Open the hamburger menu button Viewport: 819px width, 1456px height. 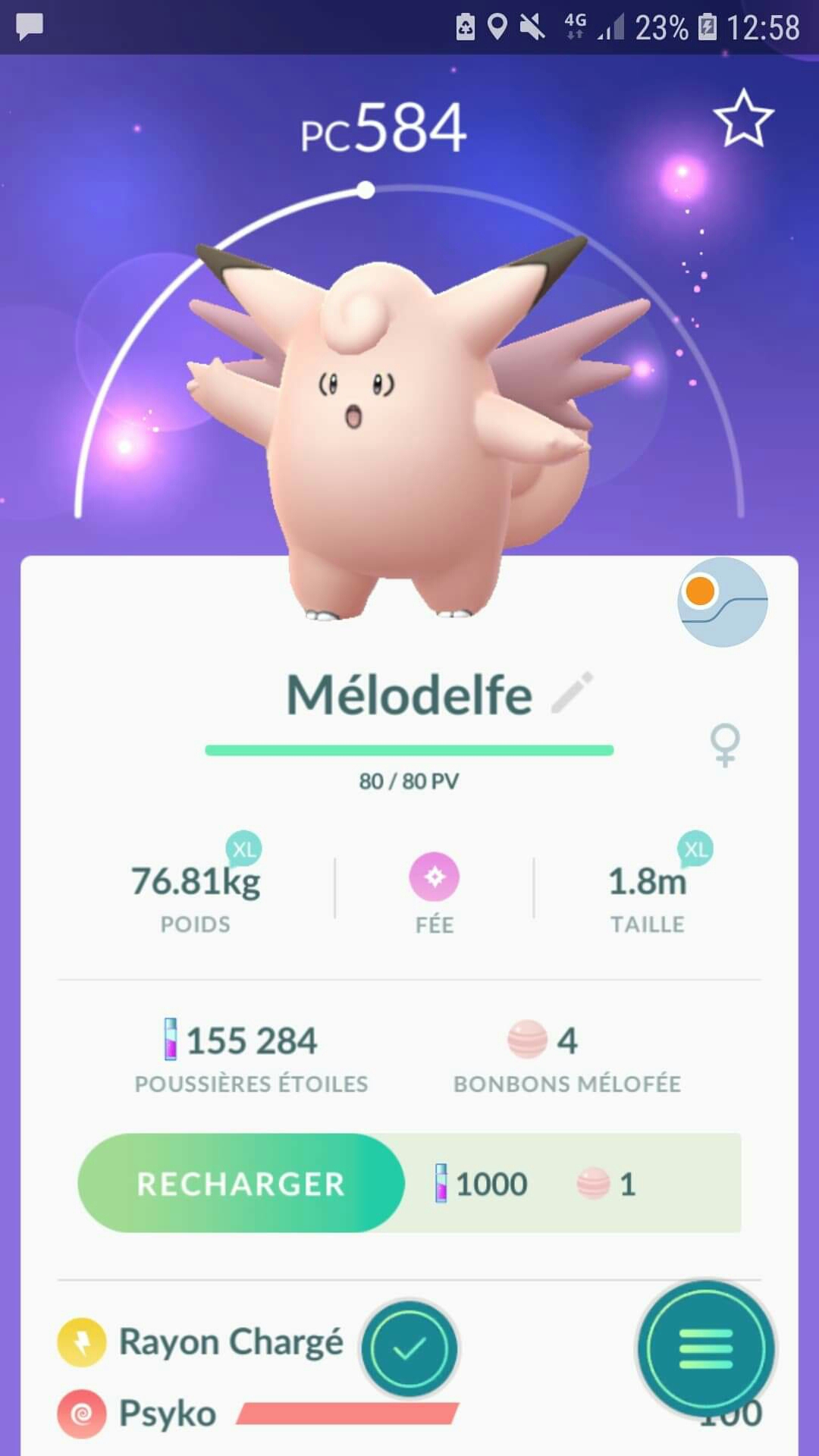(705, 1349)
